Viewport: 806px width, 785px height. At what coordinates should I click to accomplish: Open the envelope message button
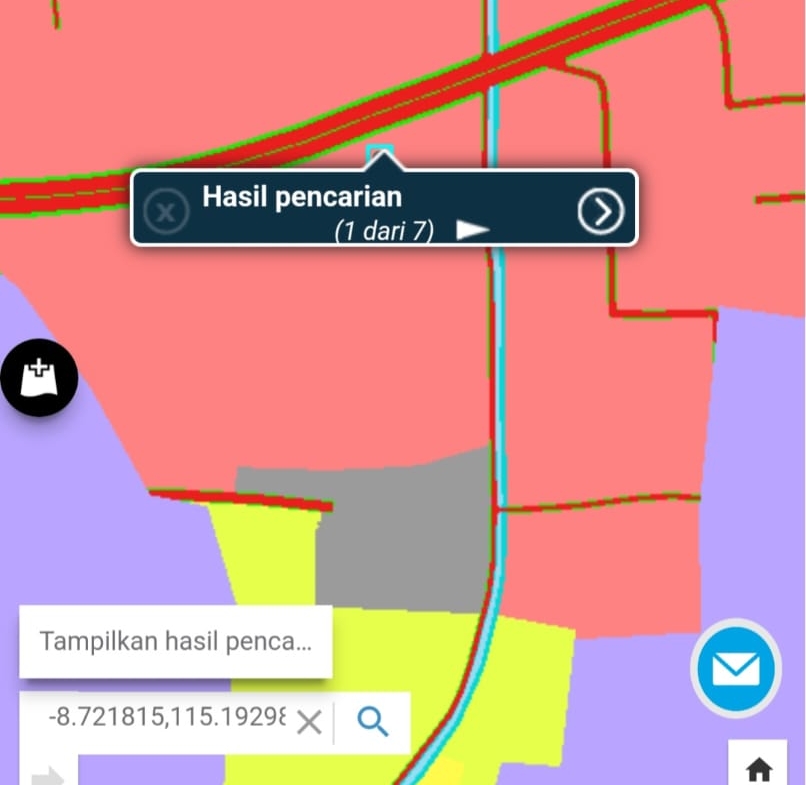[736, 668]
